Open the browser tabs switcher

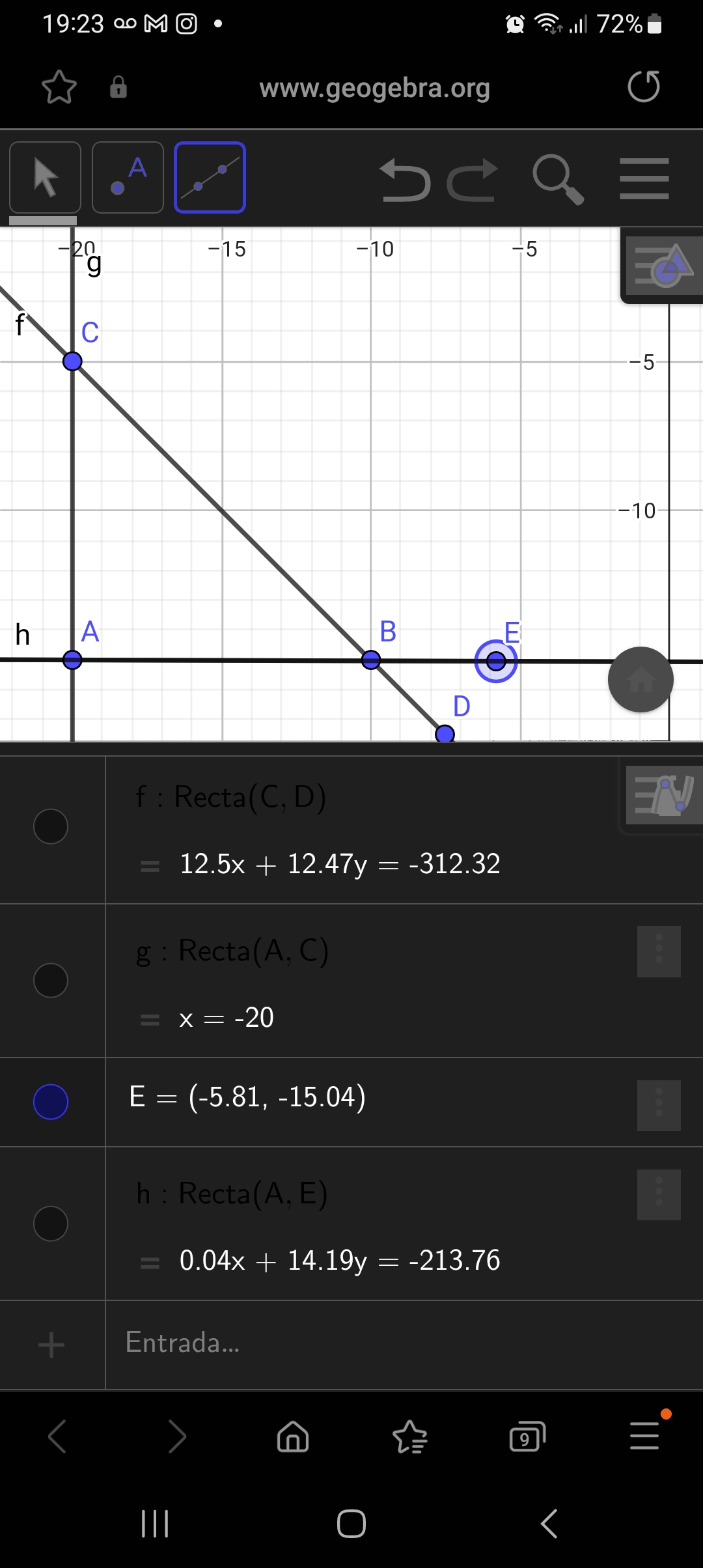[527, 1436]
